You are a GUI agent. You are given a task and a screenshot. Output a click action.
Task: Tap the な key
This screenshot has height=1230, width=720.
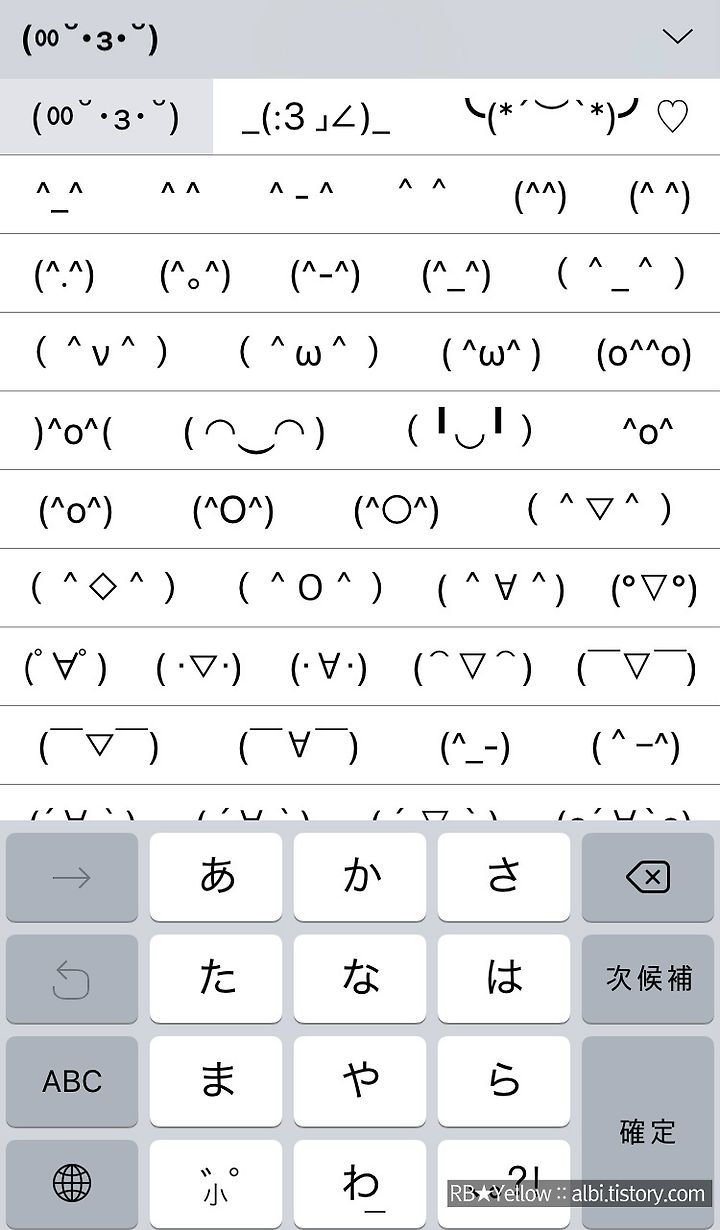(x=360, y=978)
